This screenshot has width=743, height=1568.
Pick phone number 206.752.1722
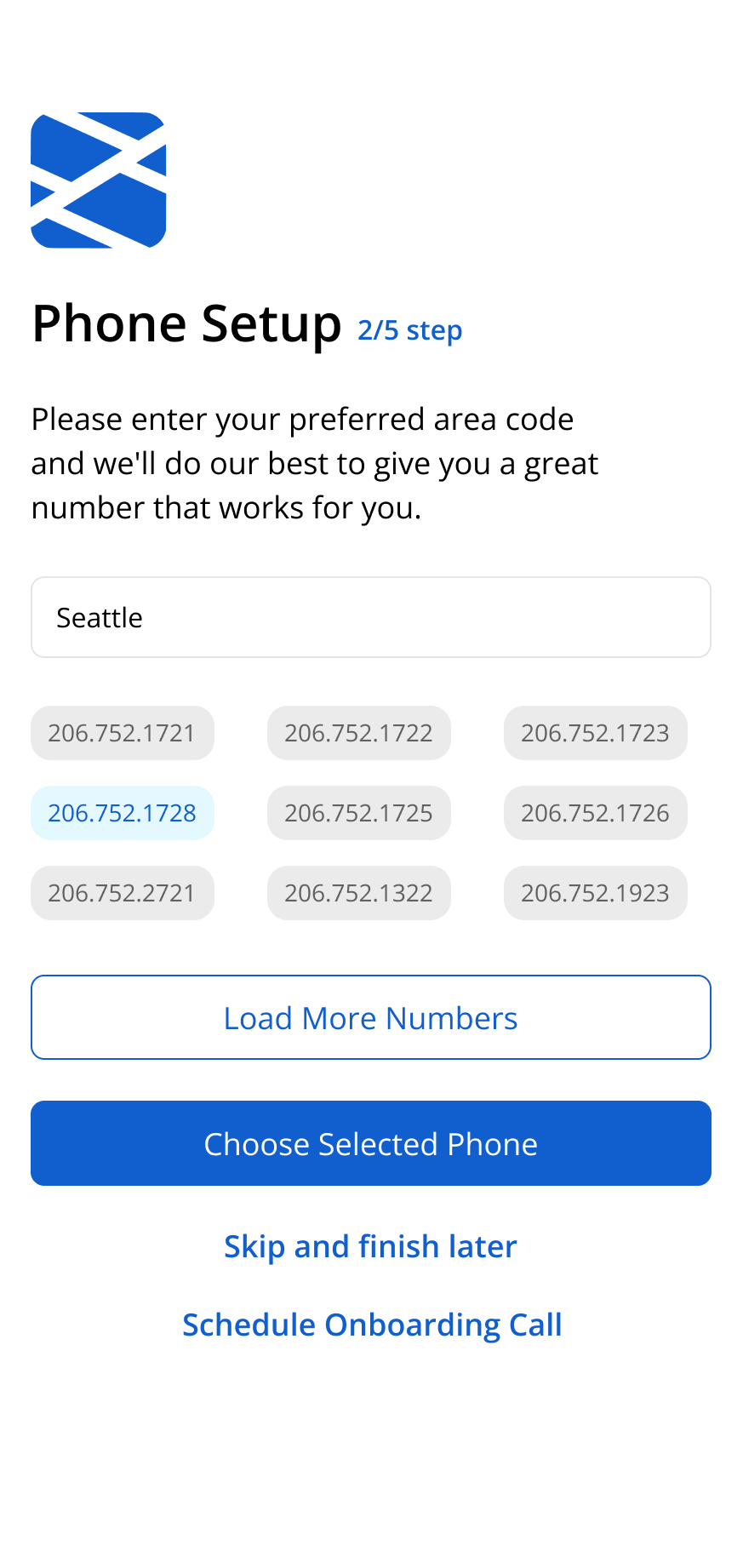click(x=358, y=733)
